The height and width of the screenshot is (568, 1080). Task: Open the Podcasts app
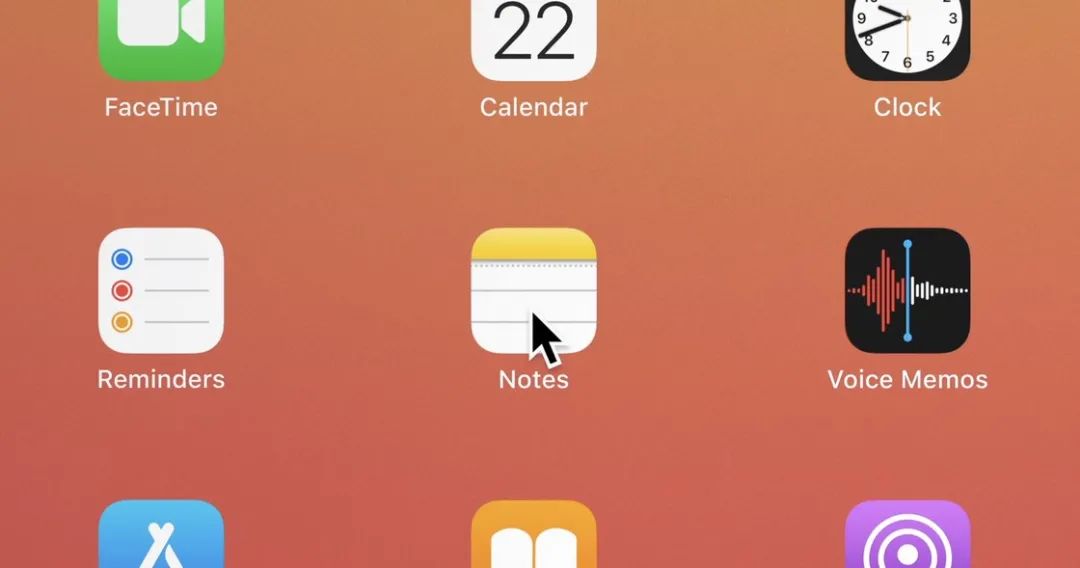point(907,535)
